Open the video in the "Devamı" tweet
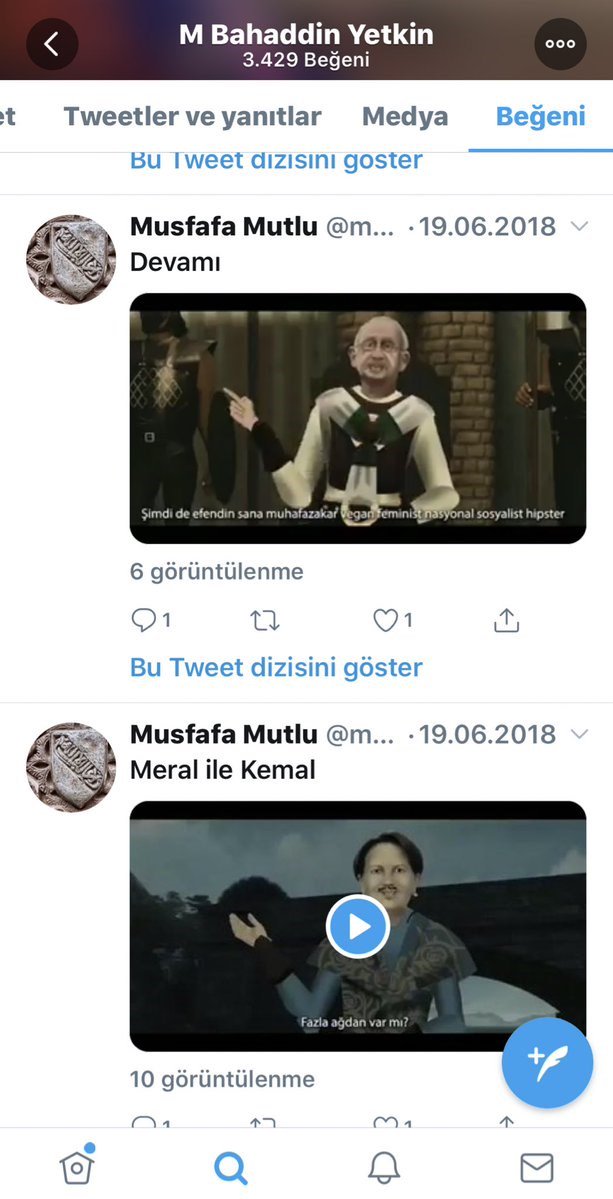 click(x=357, y=418)
